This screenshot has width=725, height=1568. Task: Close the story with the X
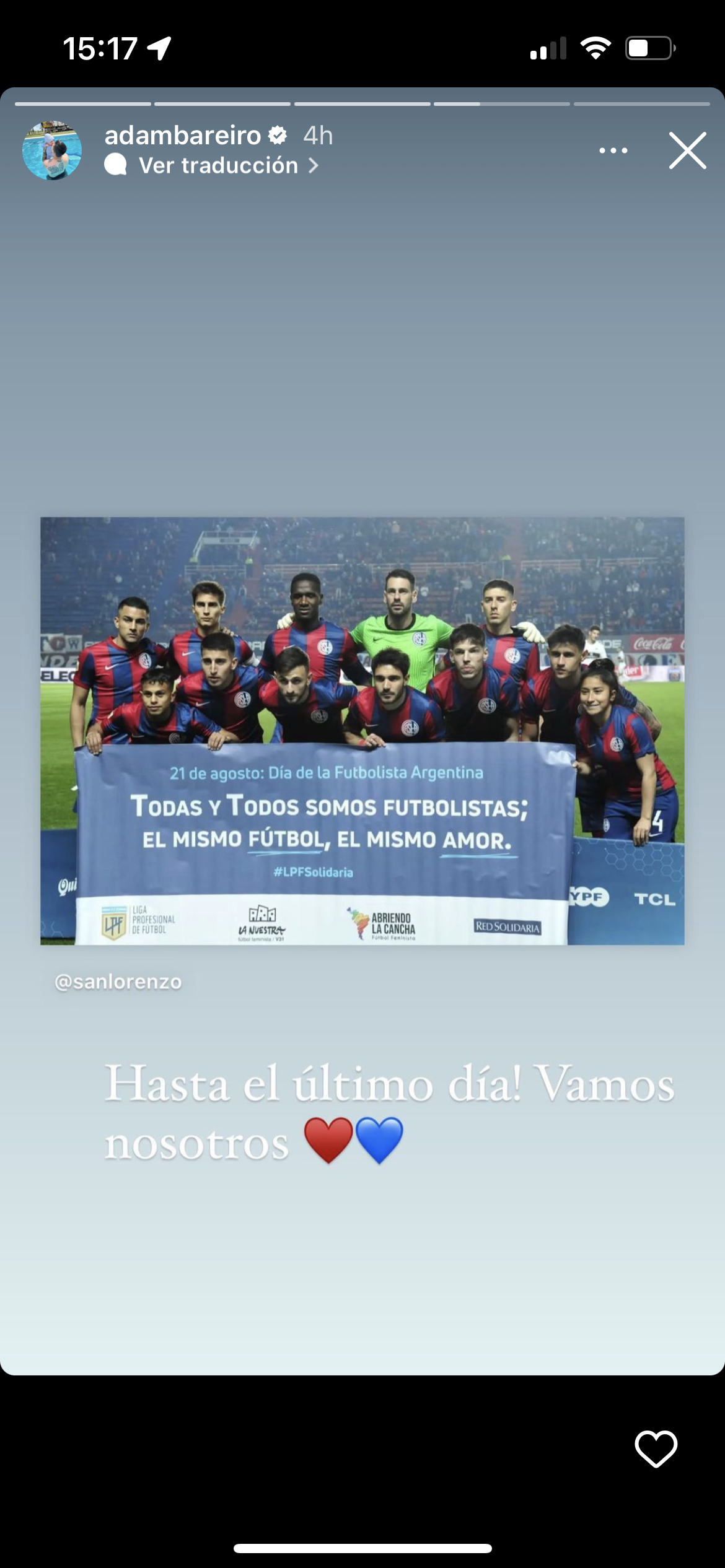687,150
